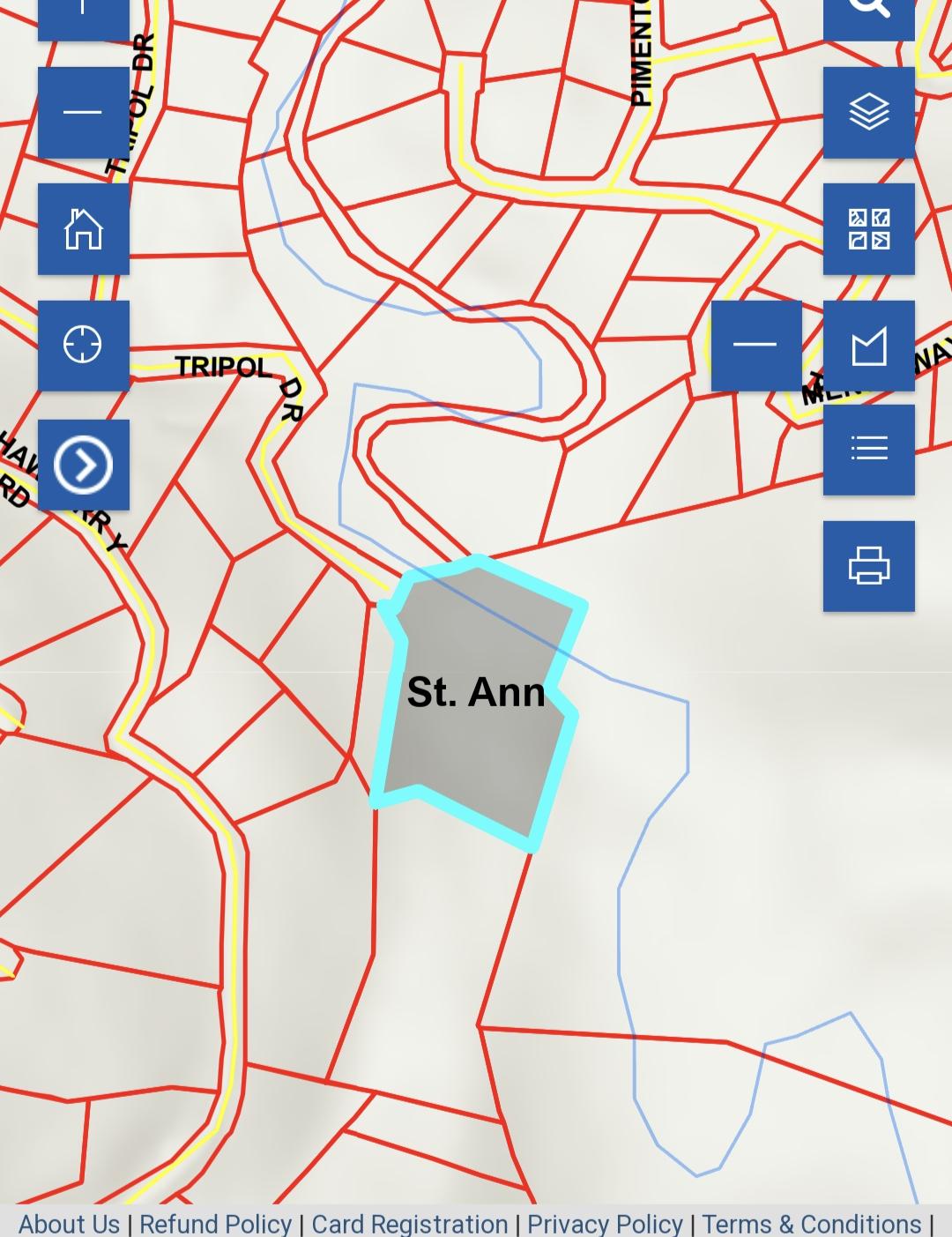Read the Privacy Policy

(x=605, y=1224)
